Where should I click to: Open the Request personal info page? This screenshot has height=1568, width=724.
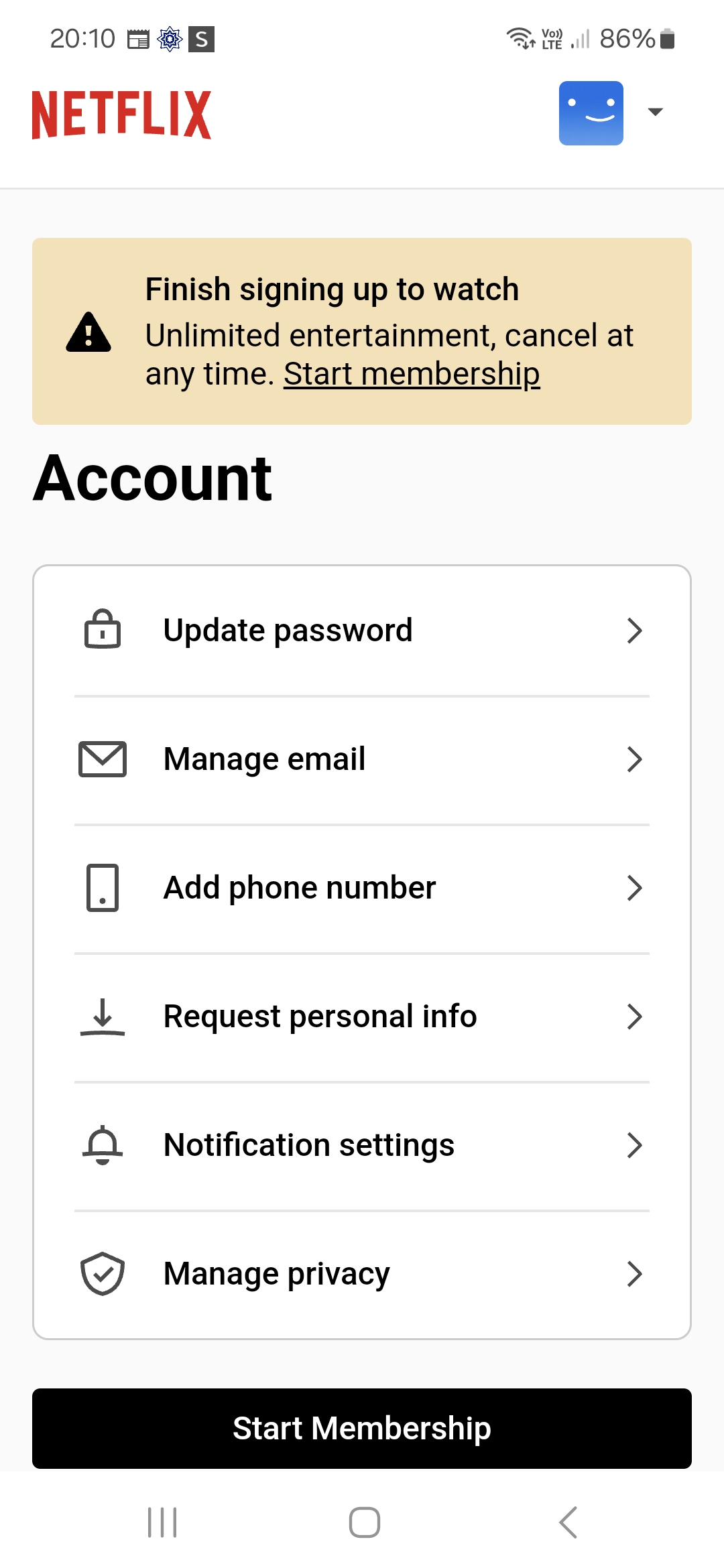coord(319,1016)
